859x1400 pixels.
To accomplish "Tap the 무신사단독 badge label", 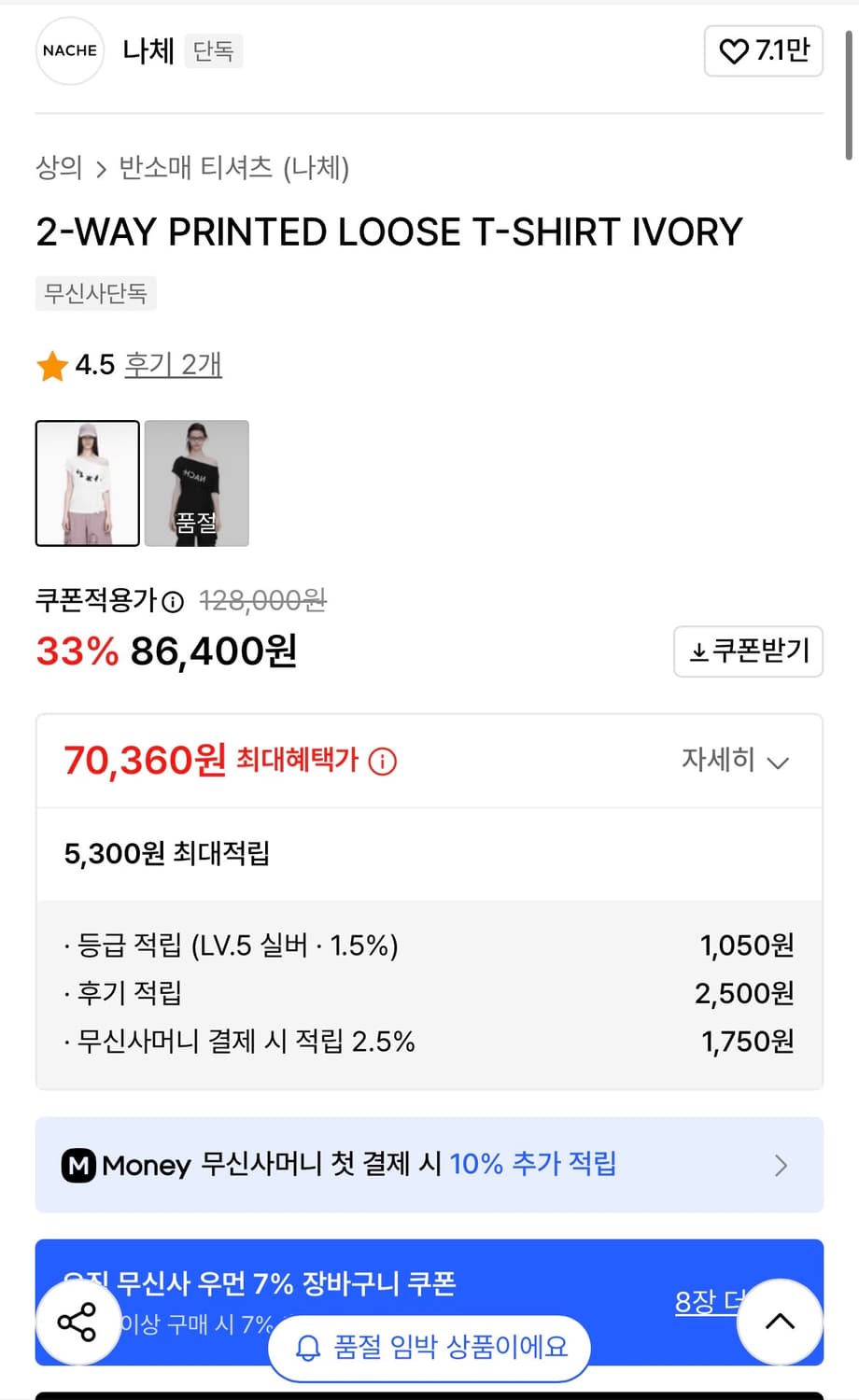I will coord(95,293).
